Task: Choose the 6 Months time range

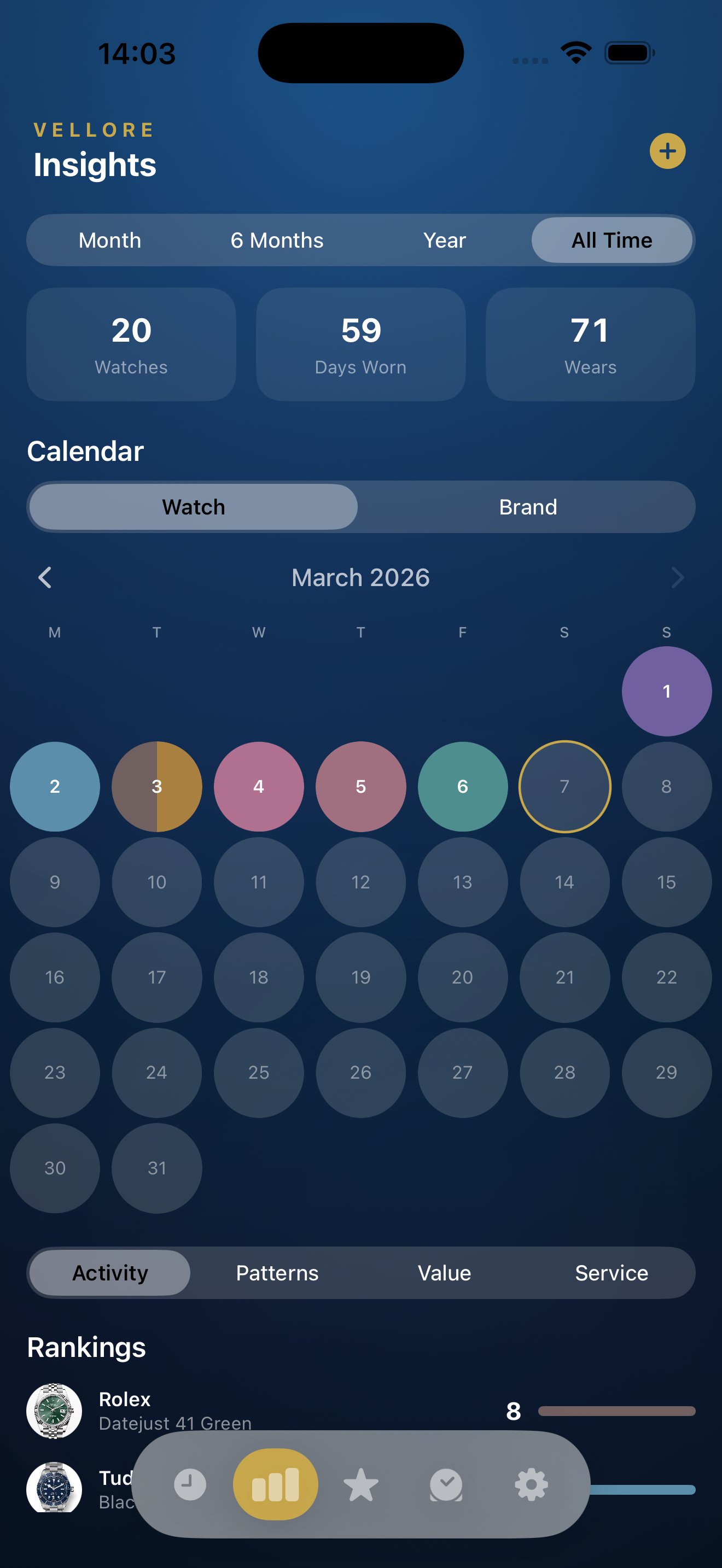Action: [277, 240]
